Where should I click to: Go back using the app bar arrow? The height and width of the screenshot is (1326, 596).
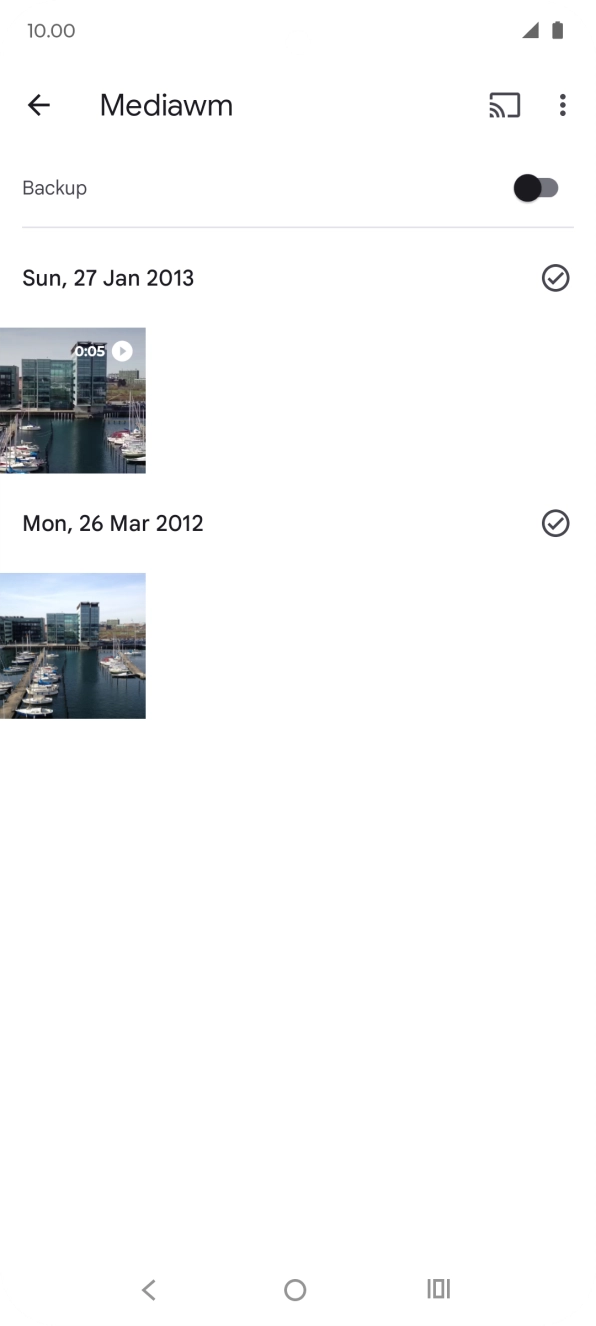pos(38,105)
